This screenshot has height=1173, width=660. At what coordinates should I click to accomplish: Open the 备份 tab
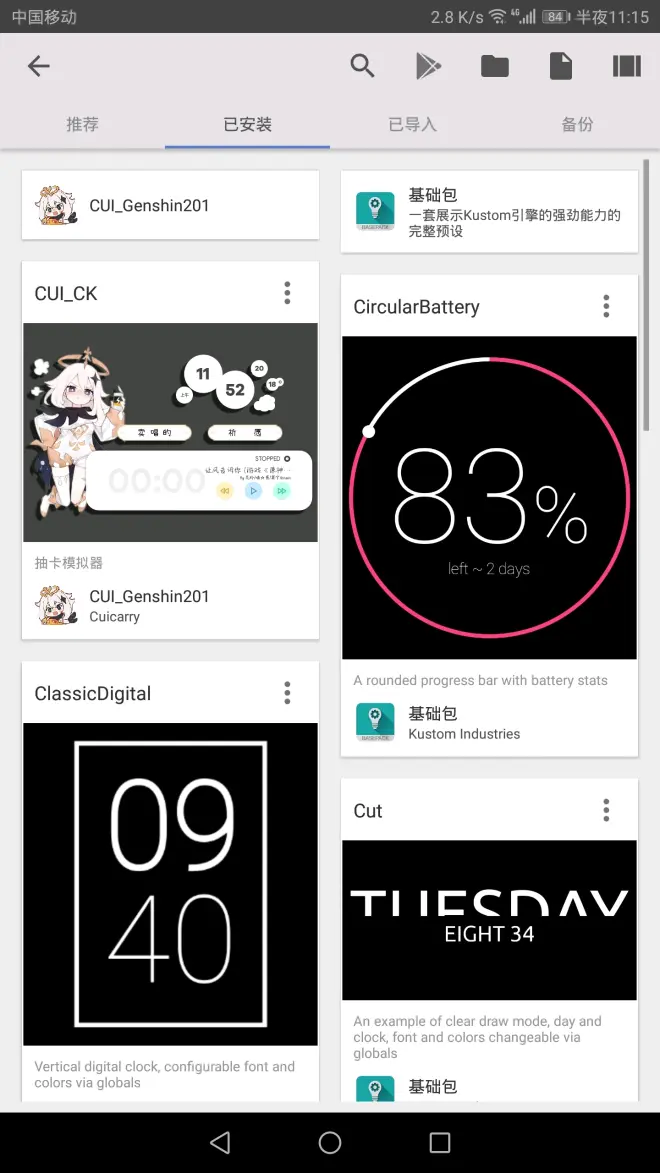pyautogui.click(x=577, y=124)
